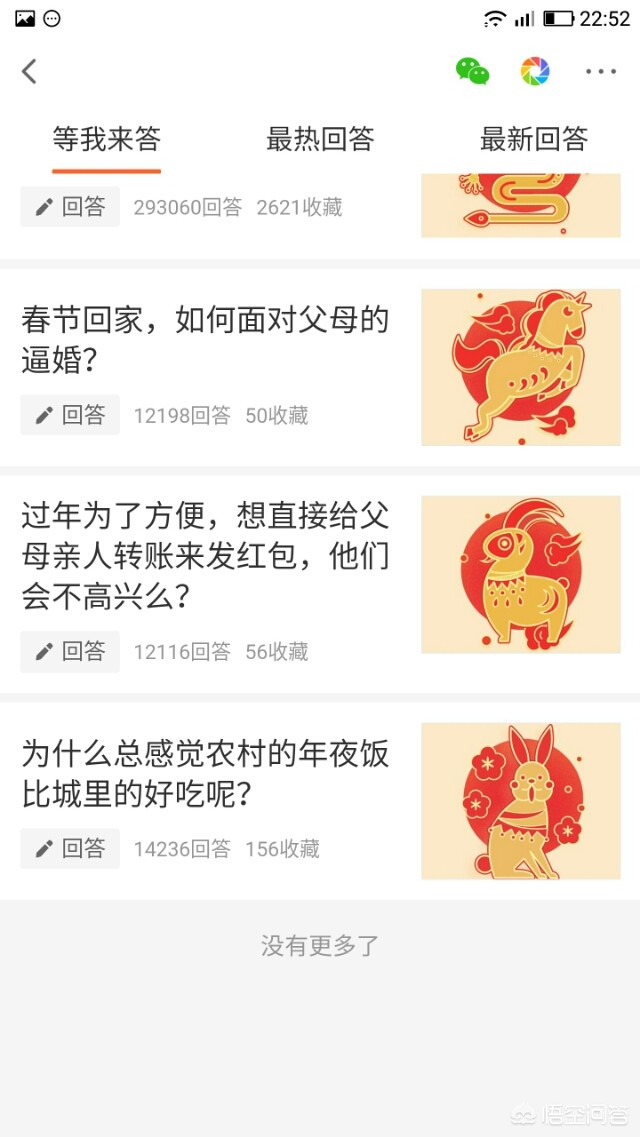Share to Moments via the colorful shutter icon
The height and width of the screenshot is (1137, 640).
click(x=535, y=71)
